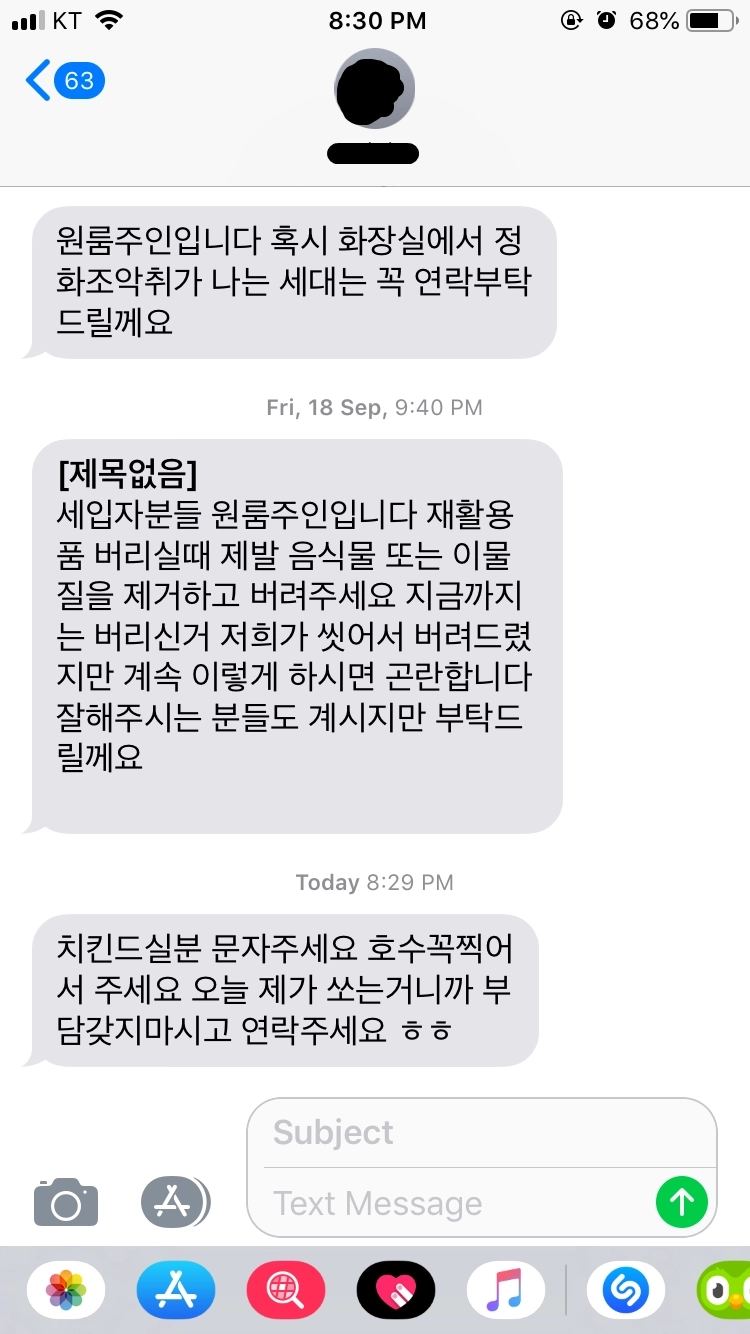Go back using the blue chevron with 63 badge
Image resolution: width=750 pixels, height=1334 pixels.
pyautogui.click(x=60, y=82)
